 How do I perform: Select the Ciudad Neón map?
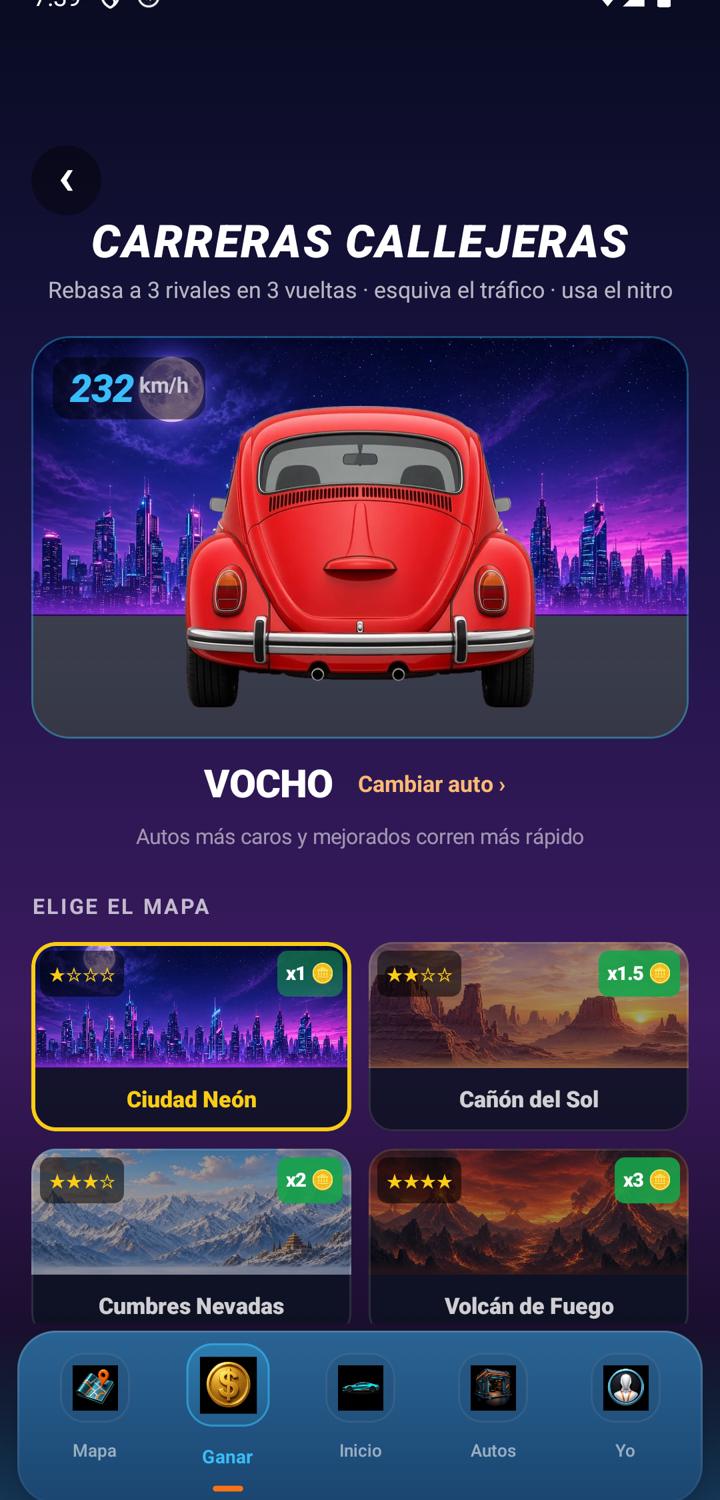[191, 1036]
